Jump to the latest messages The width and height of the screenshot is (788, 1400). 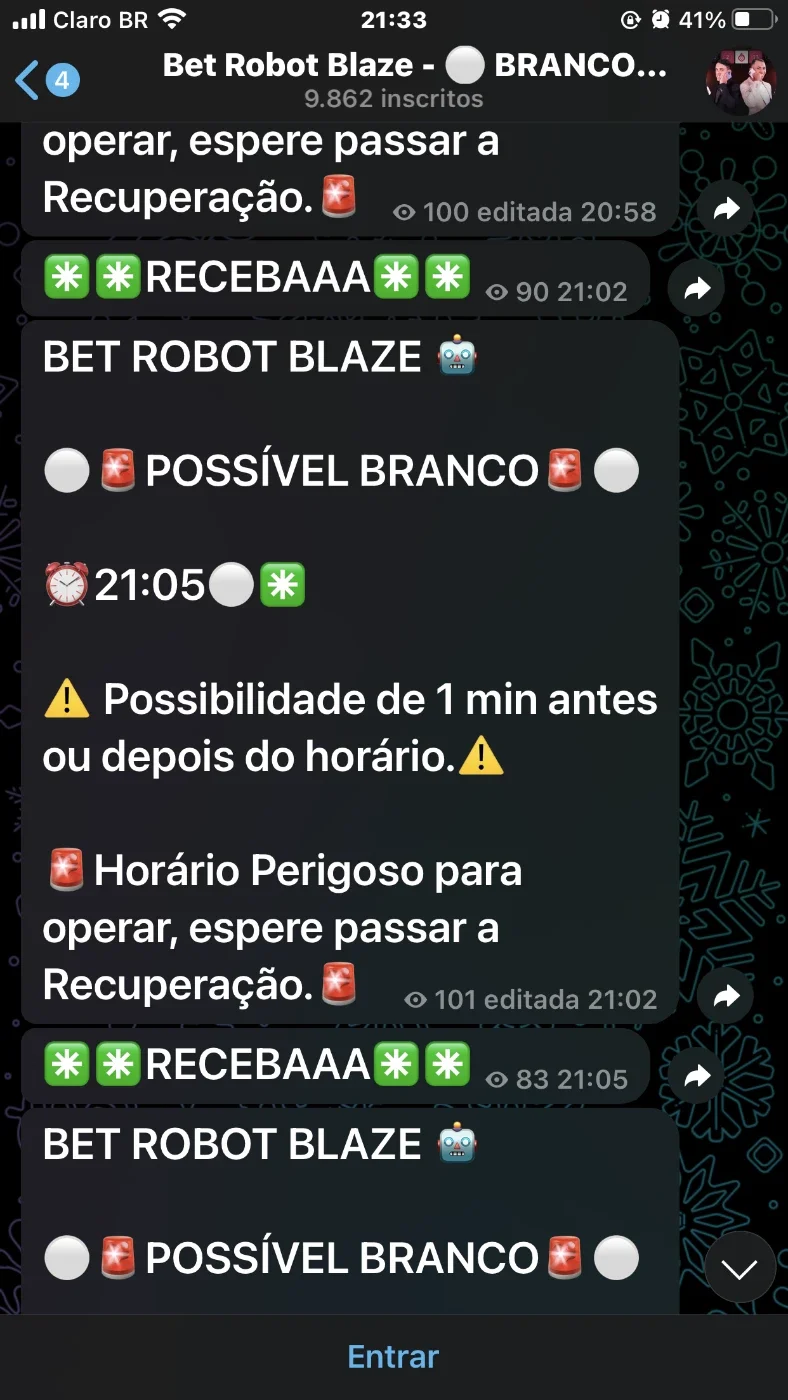[x=740, y=1267]
